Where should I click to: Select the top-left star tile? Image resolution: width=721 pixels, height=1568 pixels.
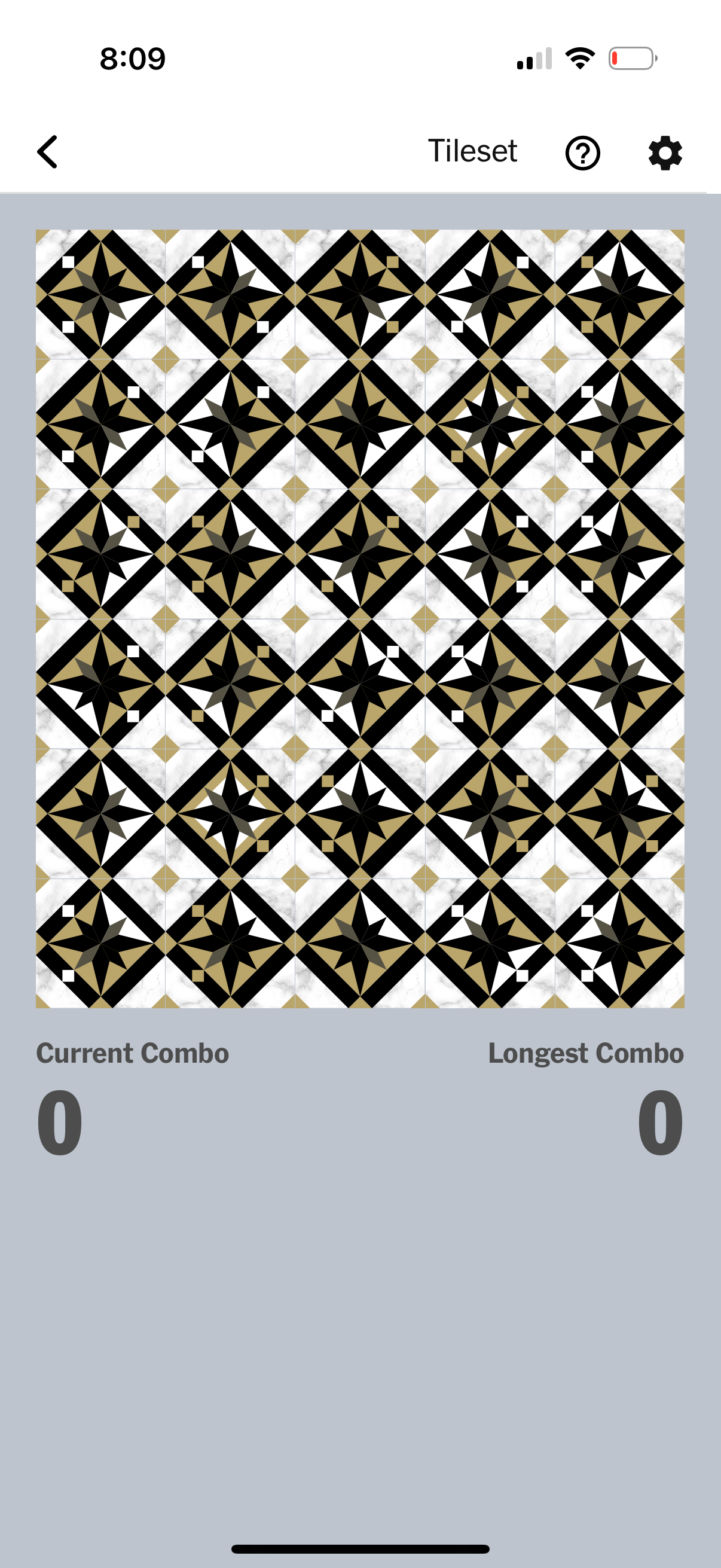pyautogui.click(x=100, y=295)
